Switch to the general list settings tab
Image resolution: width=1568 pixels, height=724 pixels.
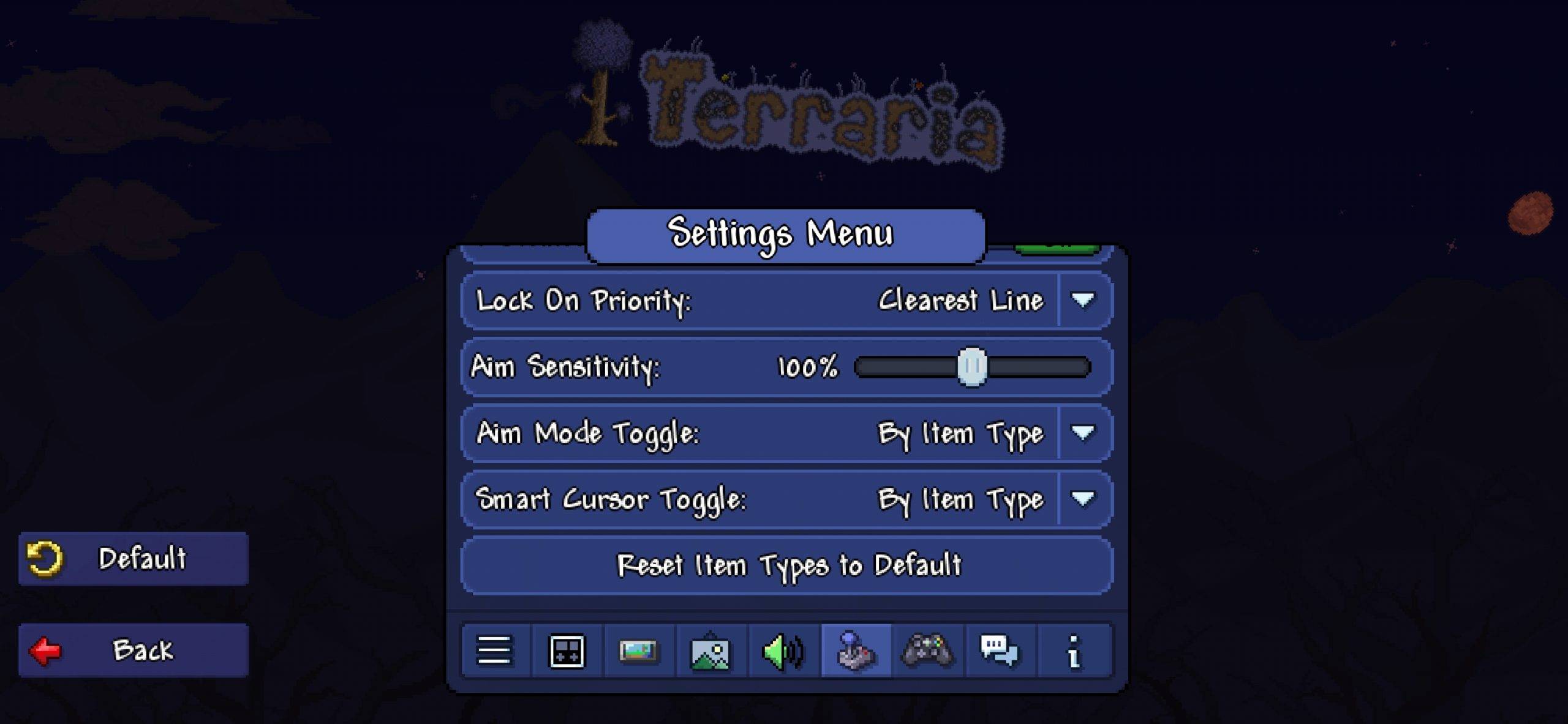(x=495, y=650)
